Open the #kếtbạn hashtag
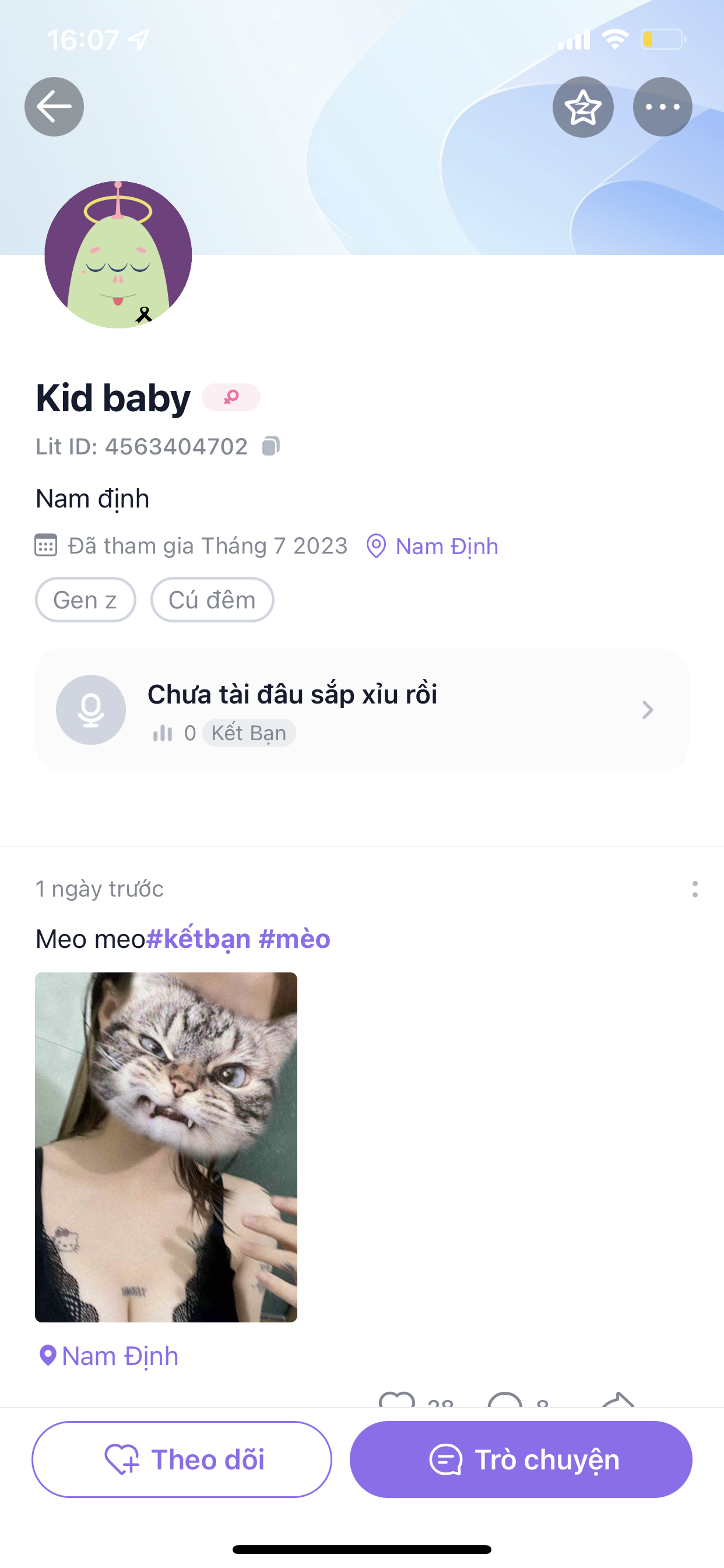724x1568 pixels. [198, 939]
